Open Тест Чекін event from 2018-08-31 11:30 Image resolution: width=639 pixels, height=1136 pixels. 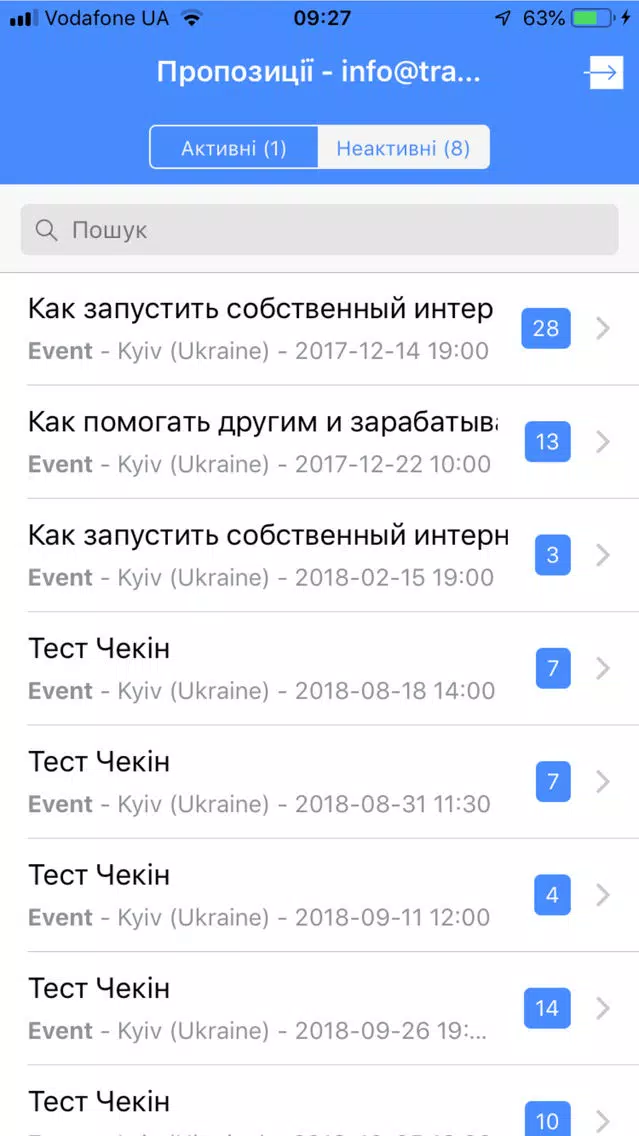click(x=320, y=781)
